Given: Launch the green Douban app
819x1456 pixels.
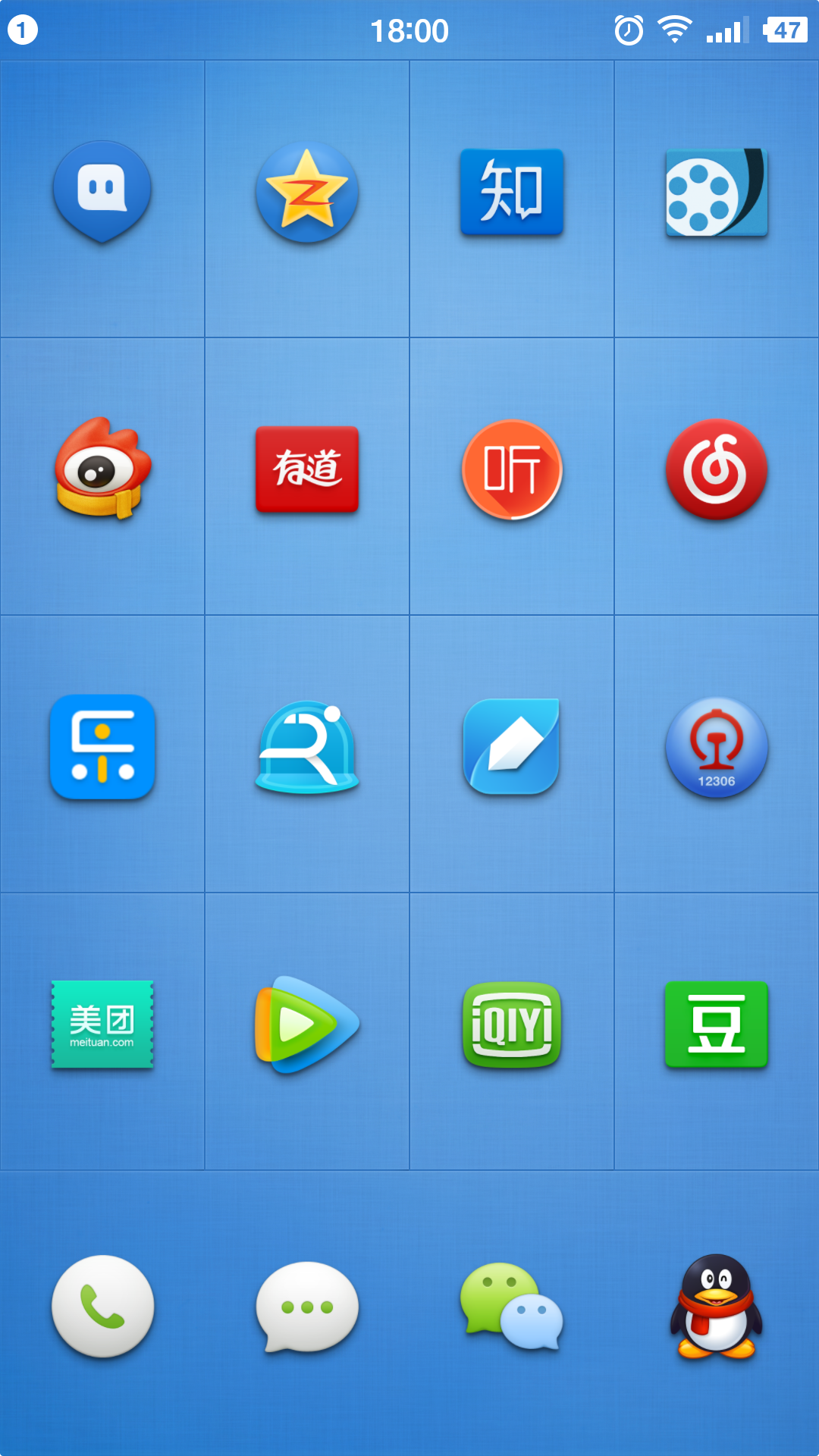Looking at the screenshot, I should pyautogui.click(x=717, y=1024).
